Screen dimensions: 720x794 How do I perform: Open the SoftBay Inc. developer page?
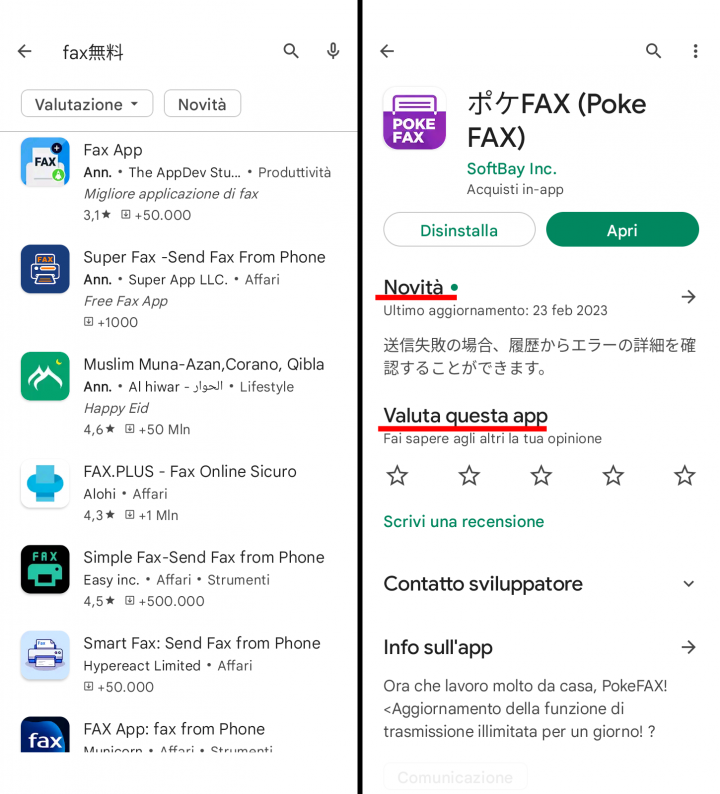pos(511,168)
